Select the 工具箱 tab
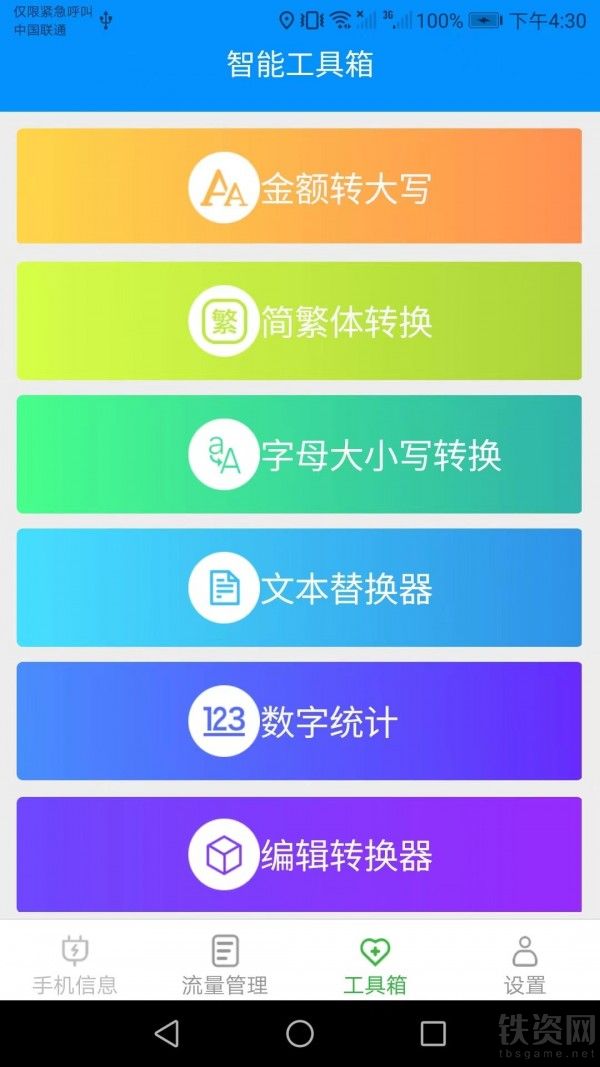 click(375, 965)
